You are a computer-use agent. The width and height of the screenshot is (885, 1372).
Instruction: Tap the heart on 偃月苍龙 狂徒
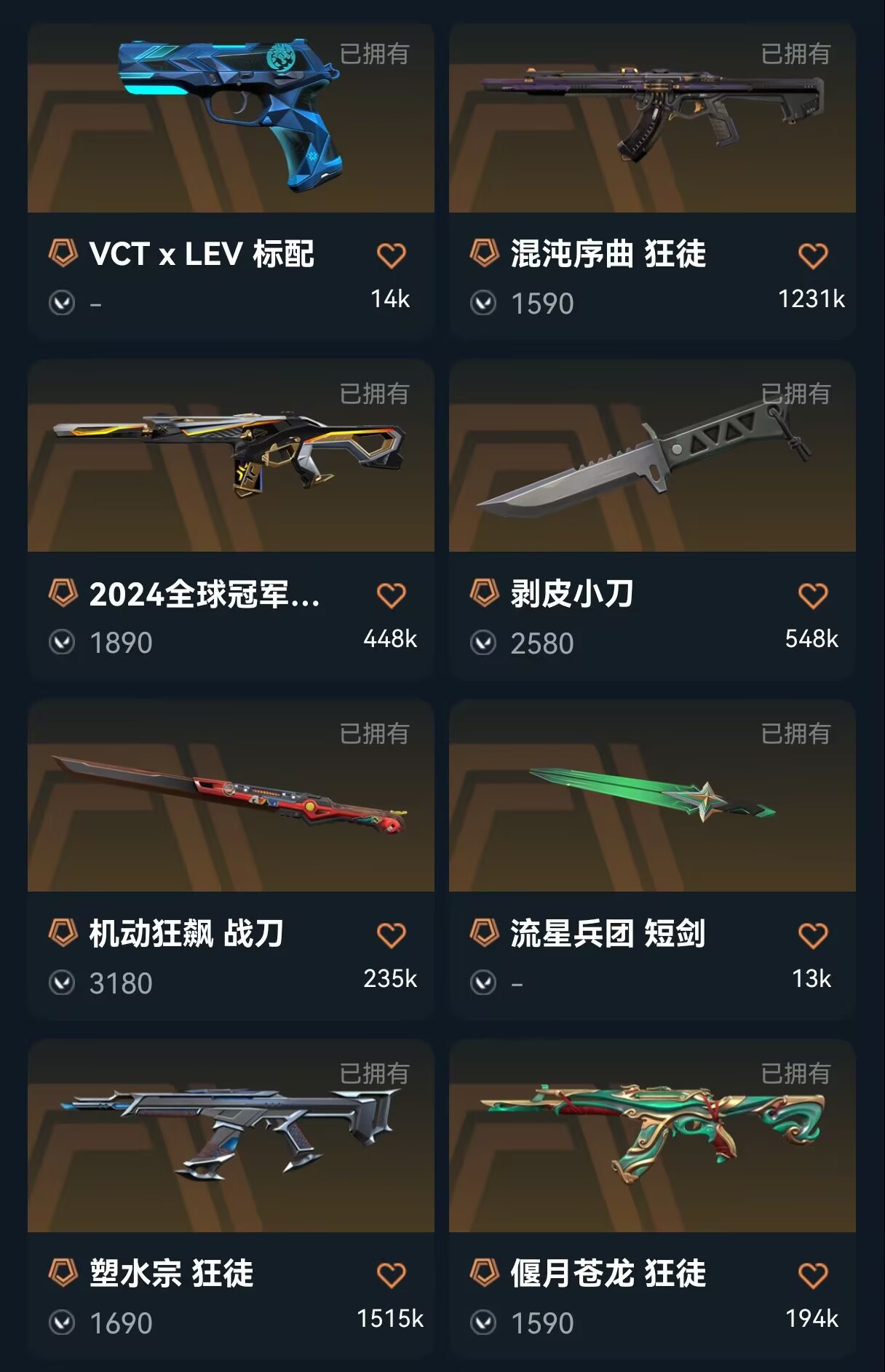pos(812,1275)
